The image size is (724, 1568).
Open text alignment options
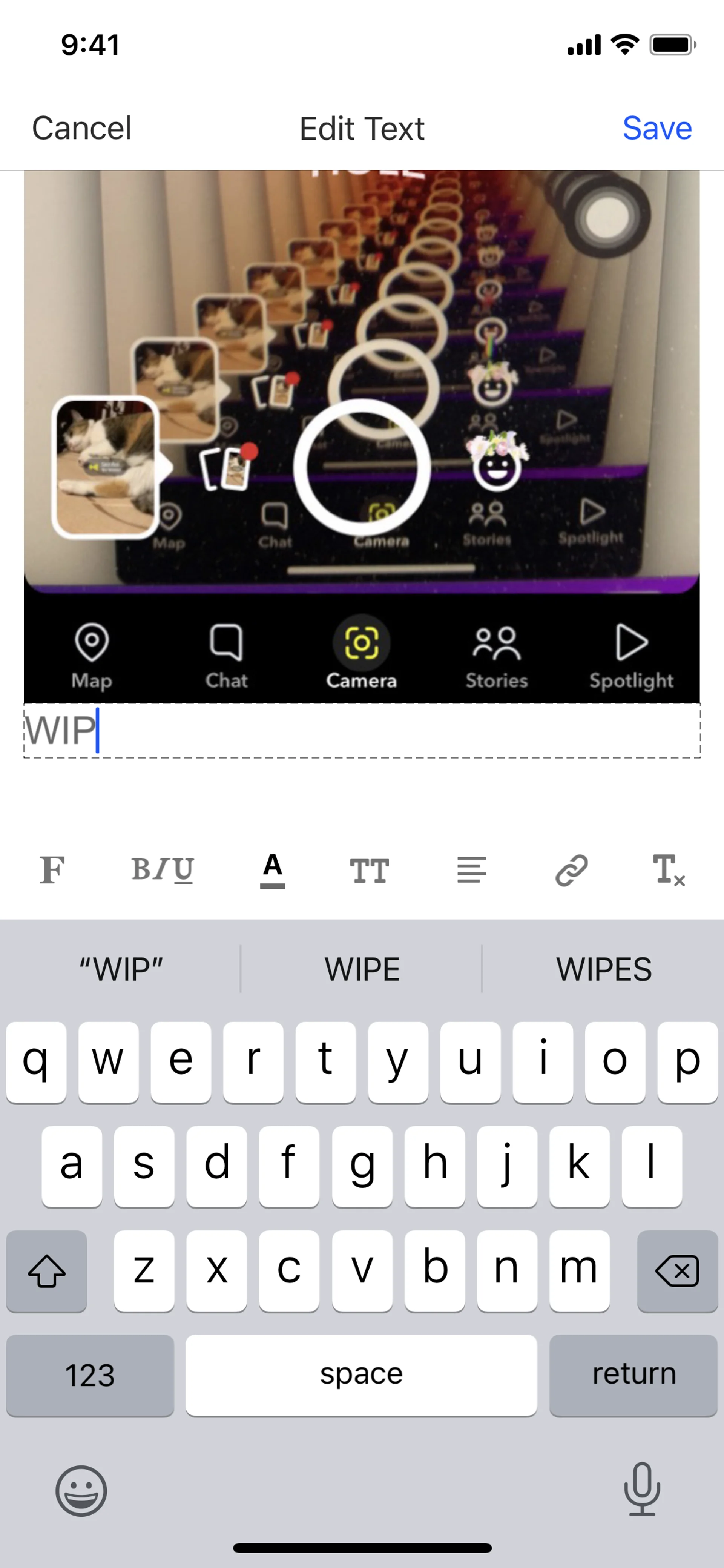[x=471, y=870]
